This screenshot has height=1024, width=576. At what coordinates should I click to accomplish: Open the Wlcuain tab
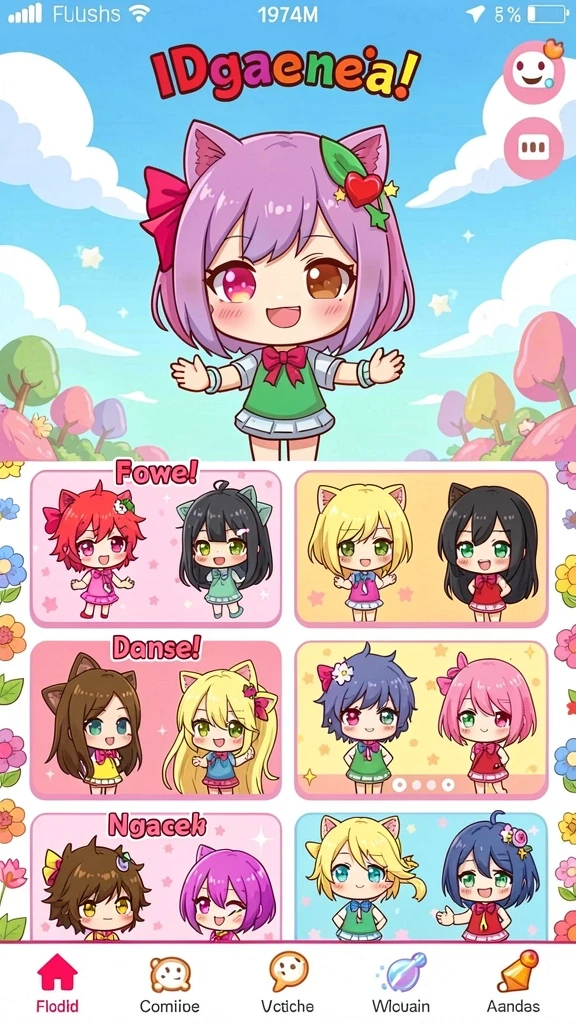pos(401,984)
